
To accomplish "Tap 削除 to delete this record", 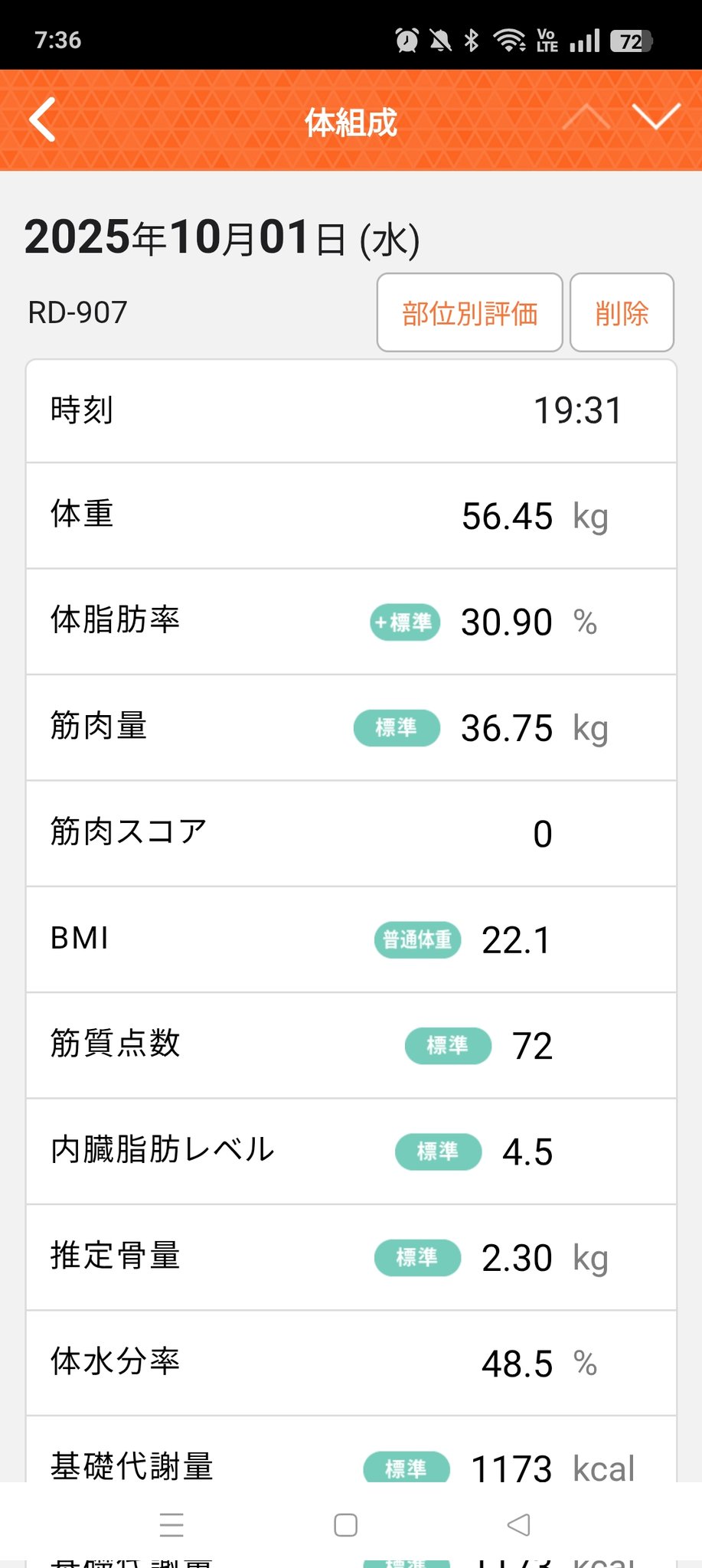I will tap(621, 313).
